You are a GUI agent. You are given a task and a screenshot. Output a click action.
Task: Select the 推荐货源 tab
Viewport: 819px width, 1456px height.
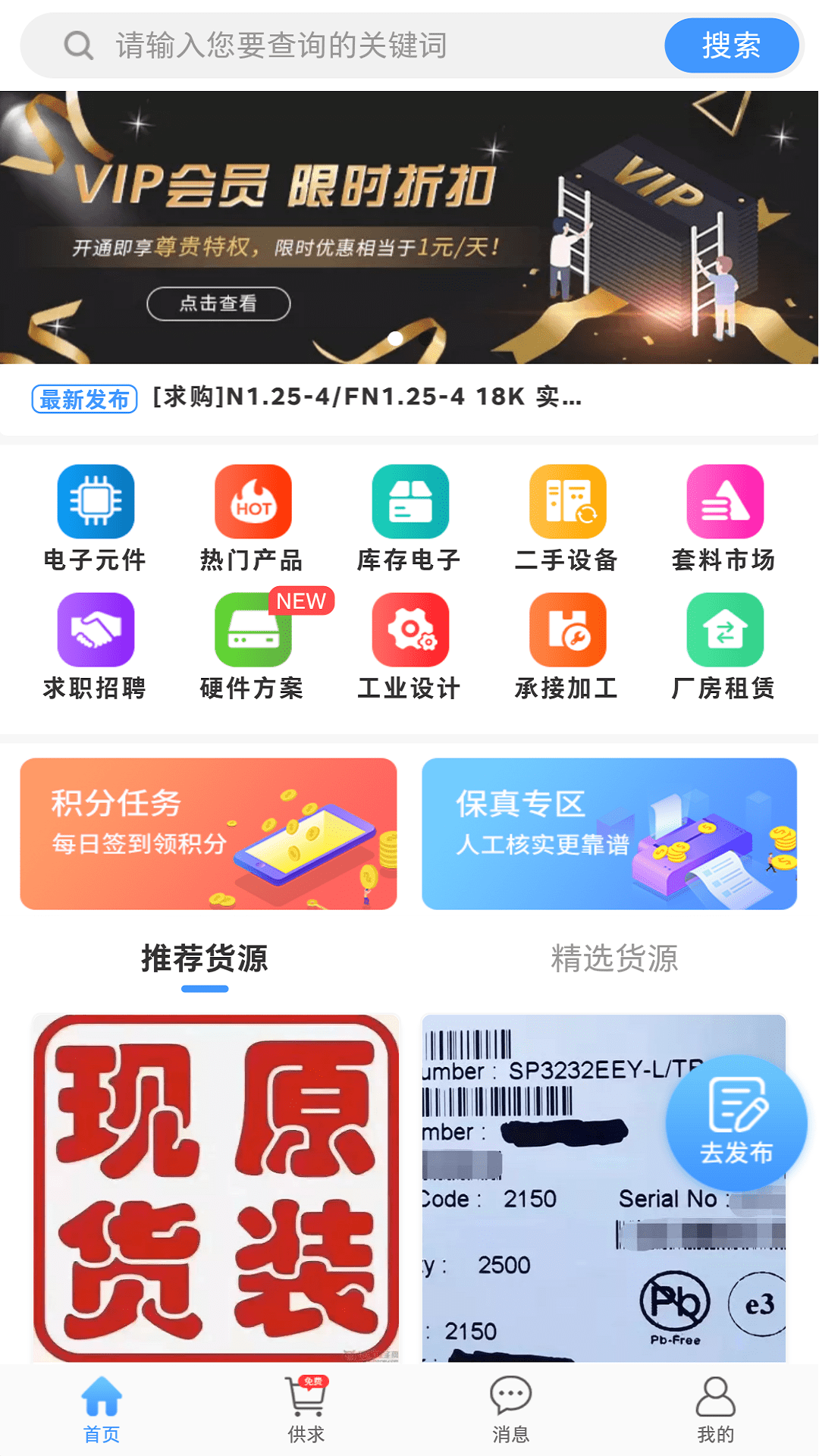click(205, 959)
